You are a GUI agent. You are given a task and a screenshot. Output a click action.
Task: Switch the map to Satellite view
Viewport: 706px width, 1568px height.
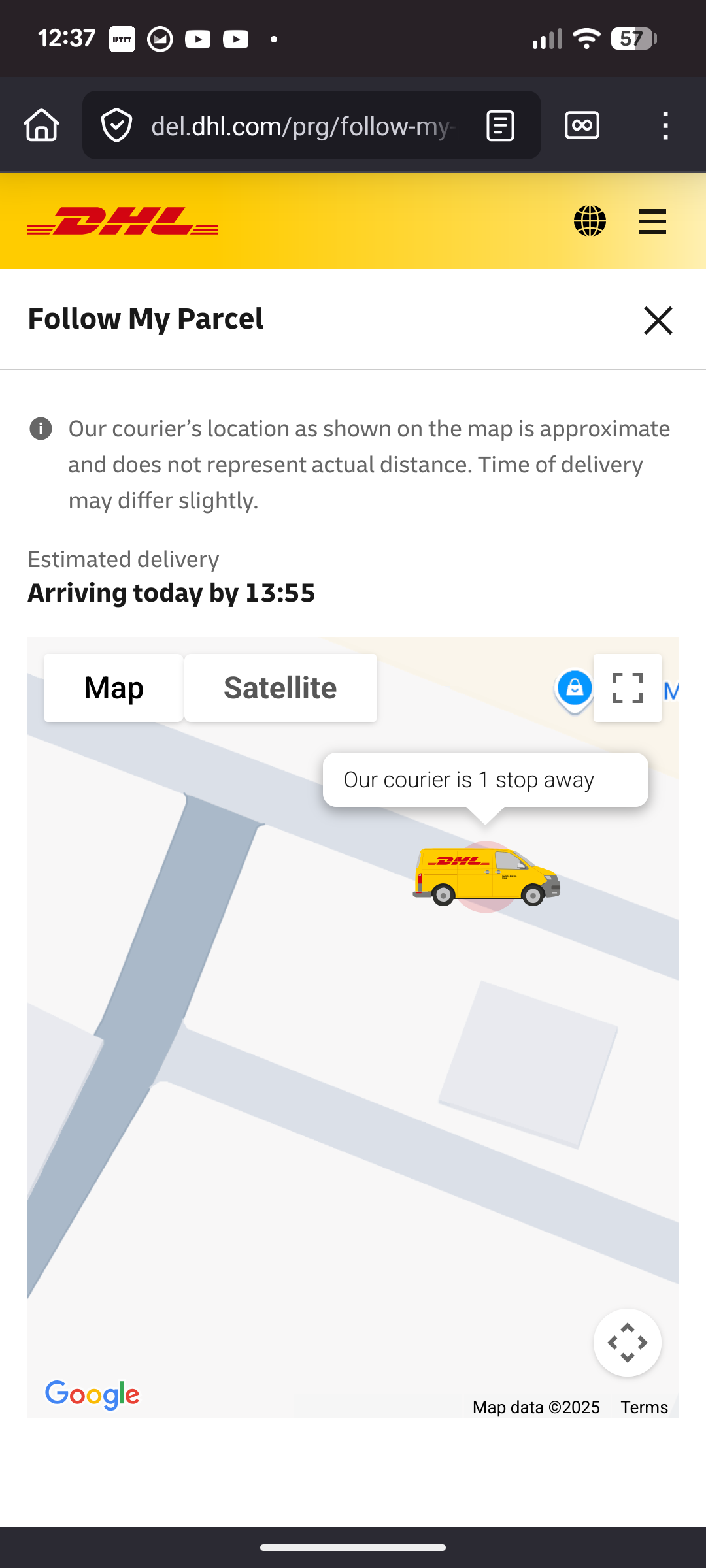(x=280, y=688)
